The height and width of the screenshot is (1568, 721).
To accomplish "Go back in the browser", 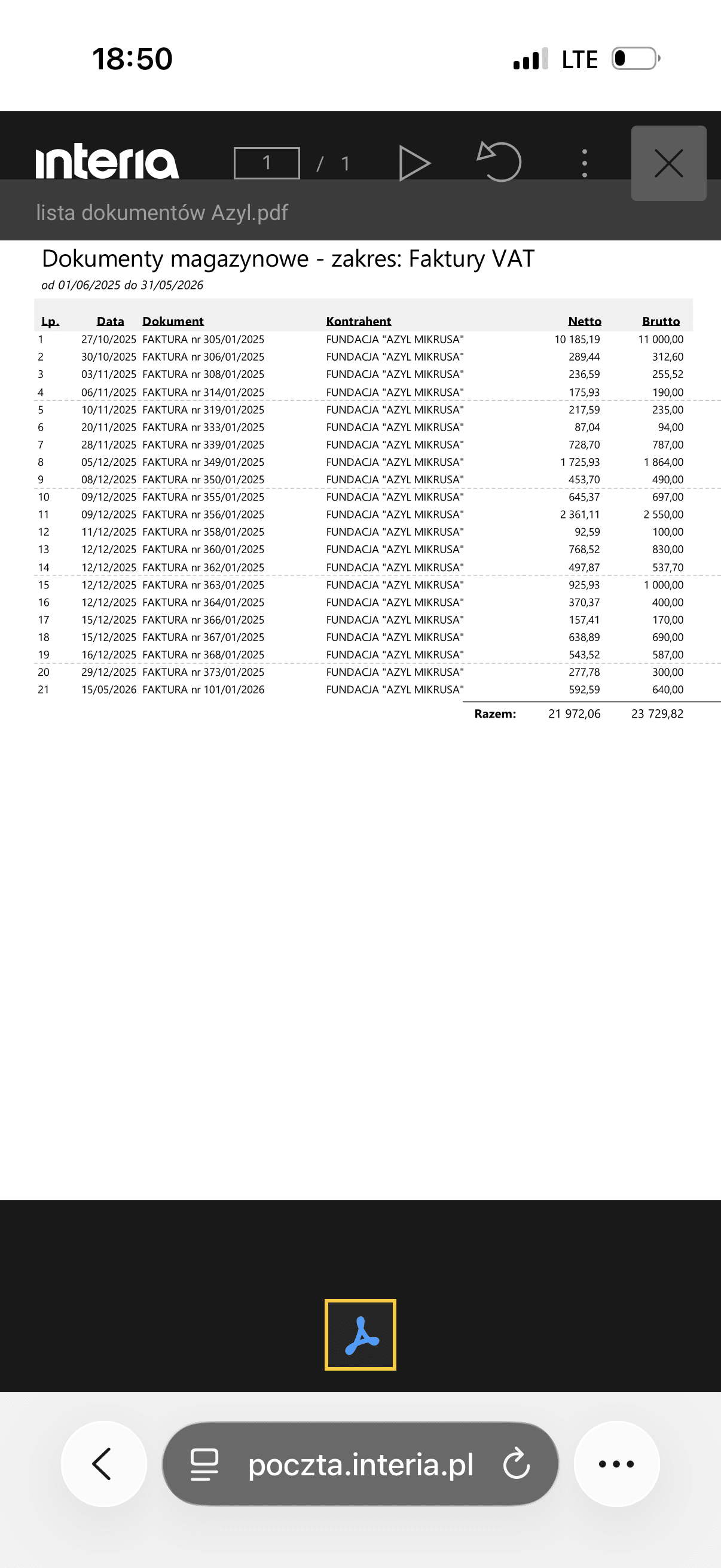I will 103,1463.
